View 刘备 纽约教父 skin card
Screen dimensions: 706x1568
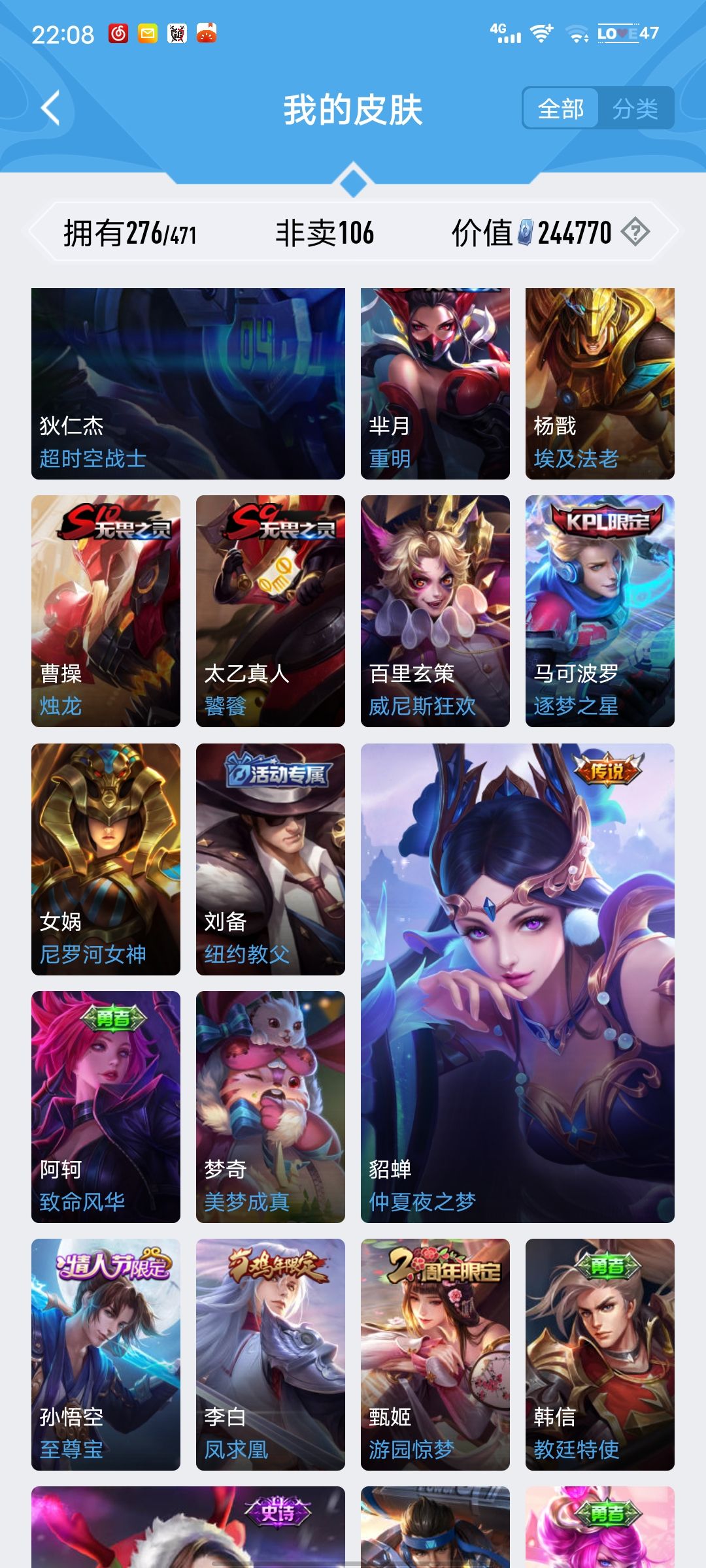(270, 859)
